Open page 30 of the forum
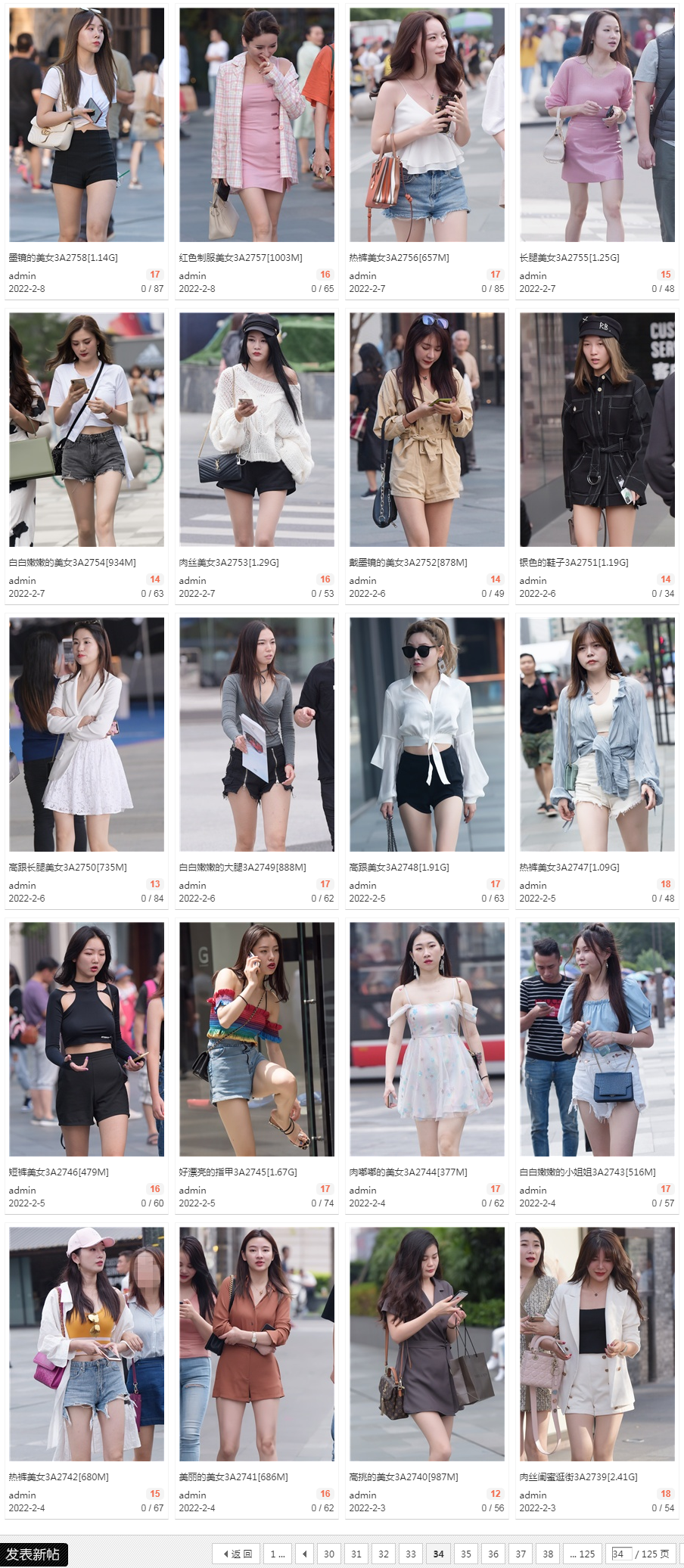Image resolution: width=684 pixels, height=1568 pixels. point(328,1554)
